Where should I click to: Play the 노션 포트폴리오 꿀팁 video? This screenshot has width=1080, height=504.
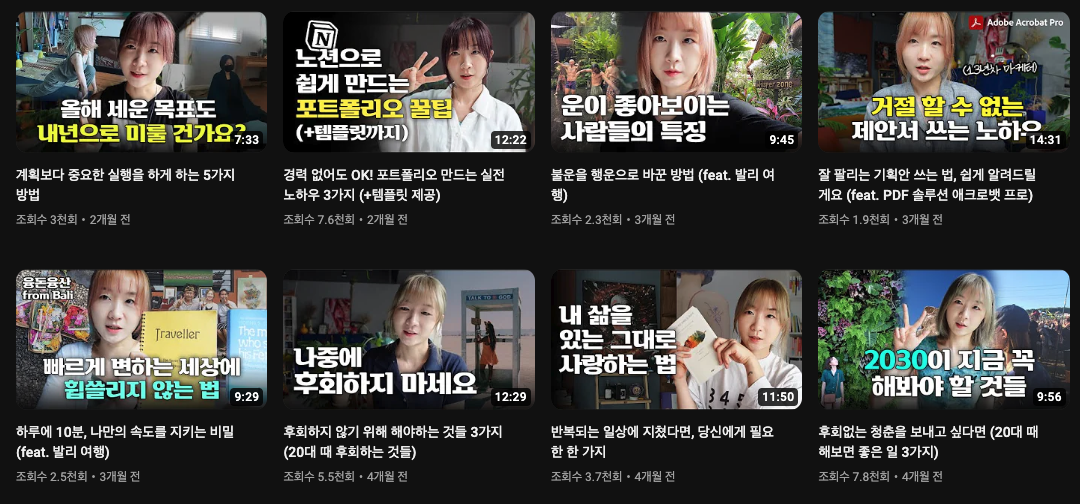pos(408,81)
